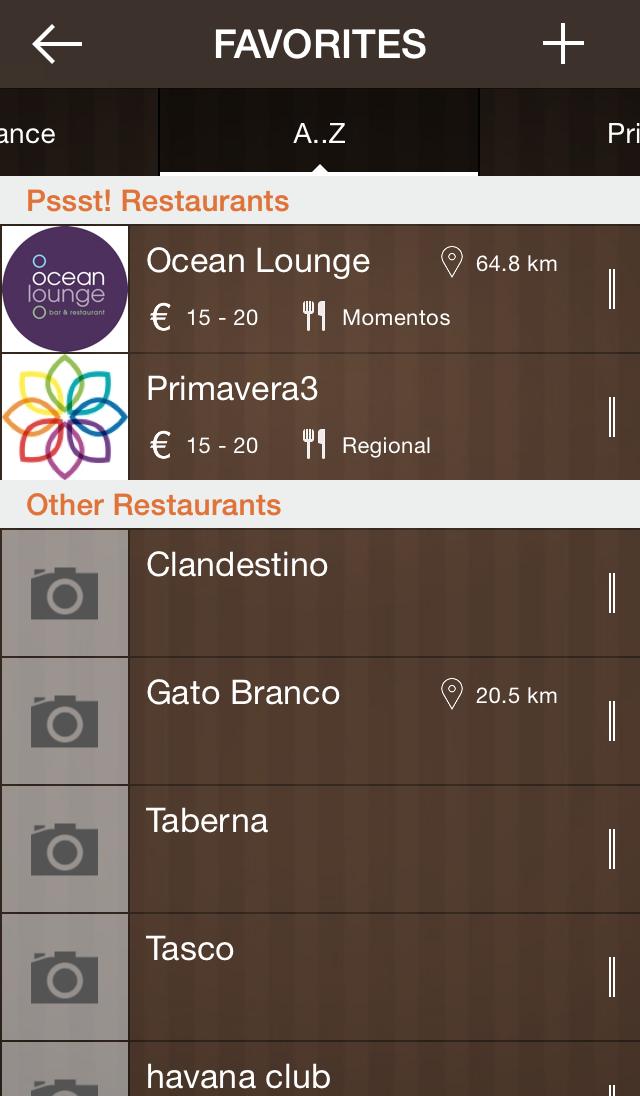Viewport: 640px width, 1096px height.
Task: Open the Tasco entry
Action: [320, 976]
